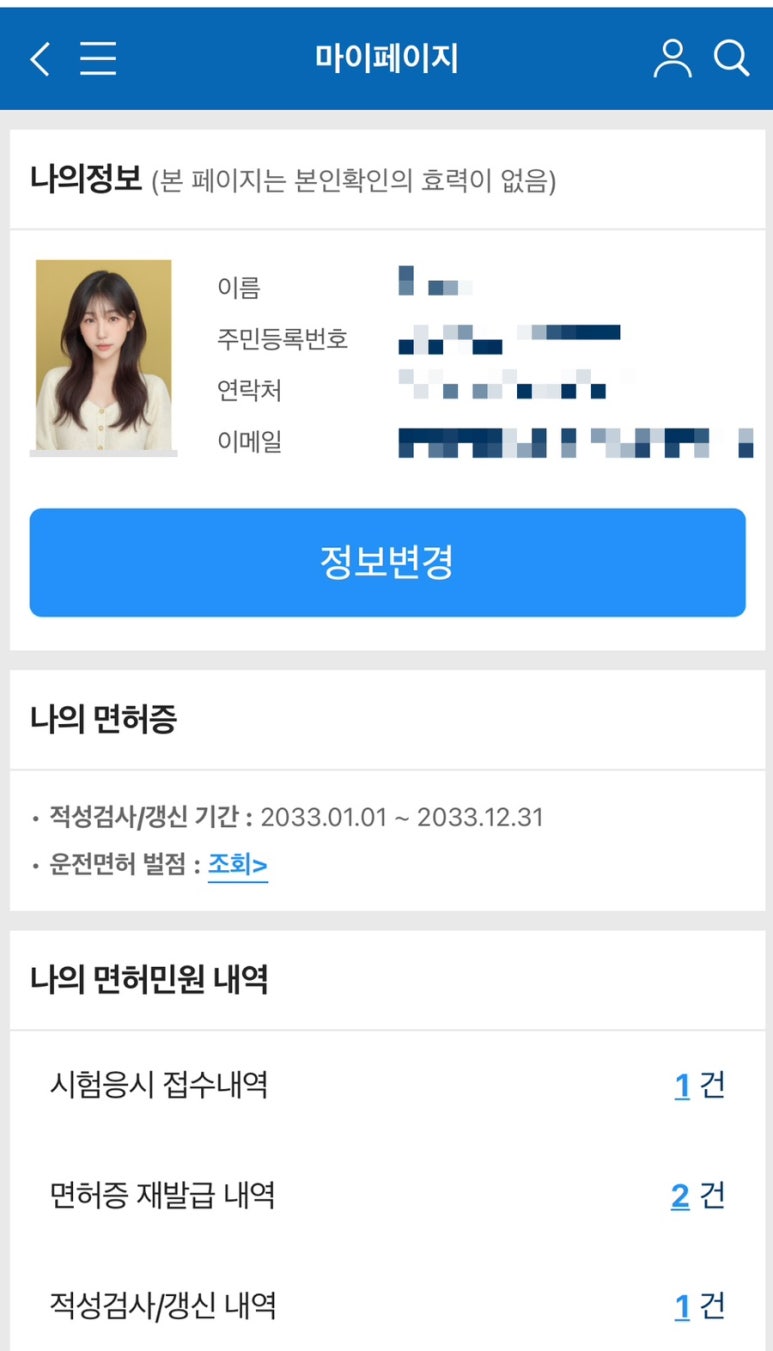Image resolution: width=773 pixels, height=1351 pixels.
Task: Go back using the header arrow
Action: coord(39,59)
